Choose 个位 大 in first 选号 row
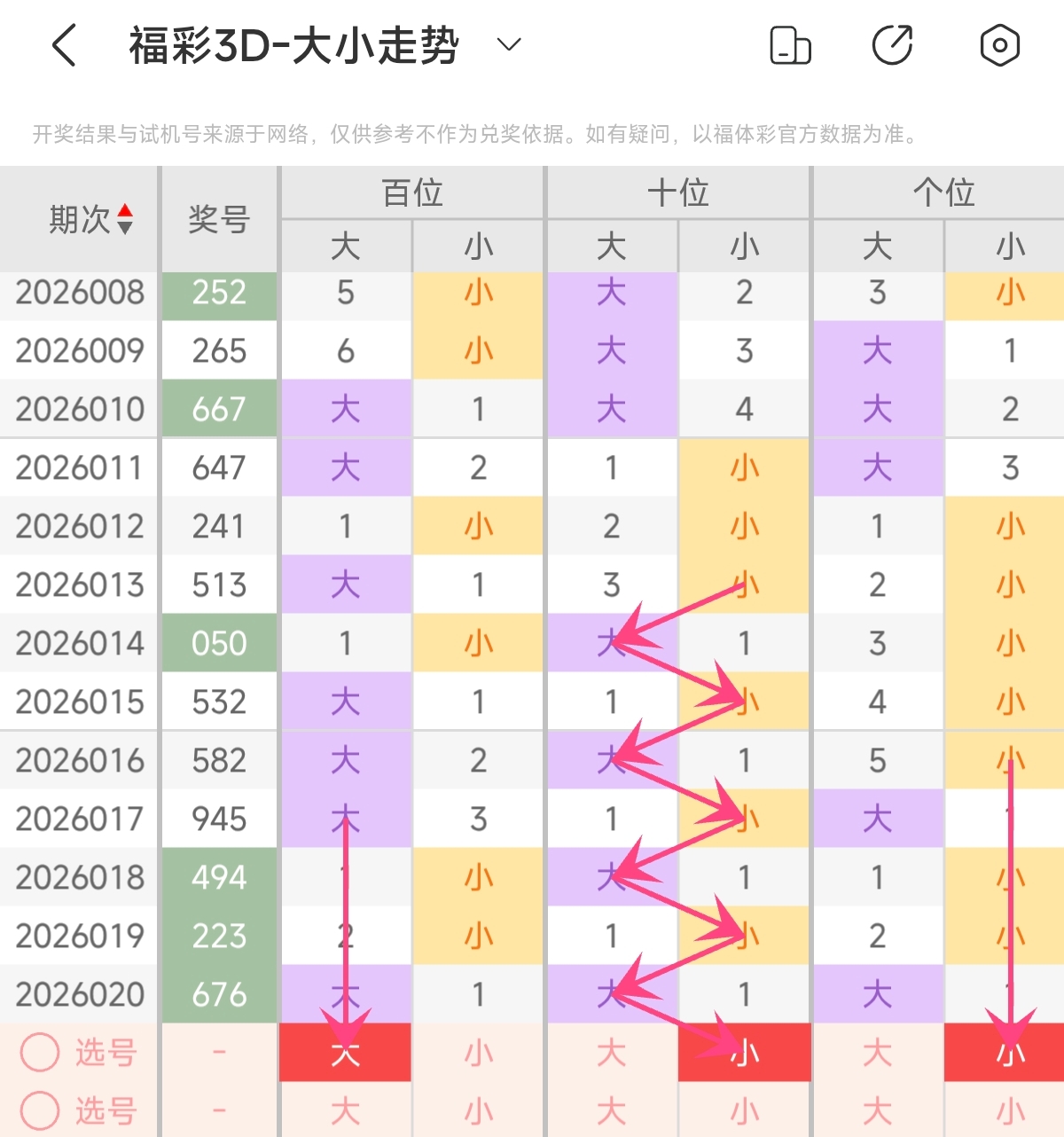The height and width of the screenshot is (1137, 1064). pyautogui.click(x=877, y=1053)
